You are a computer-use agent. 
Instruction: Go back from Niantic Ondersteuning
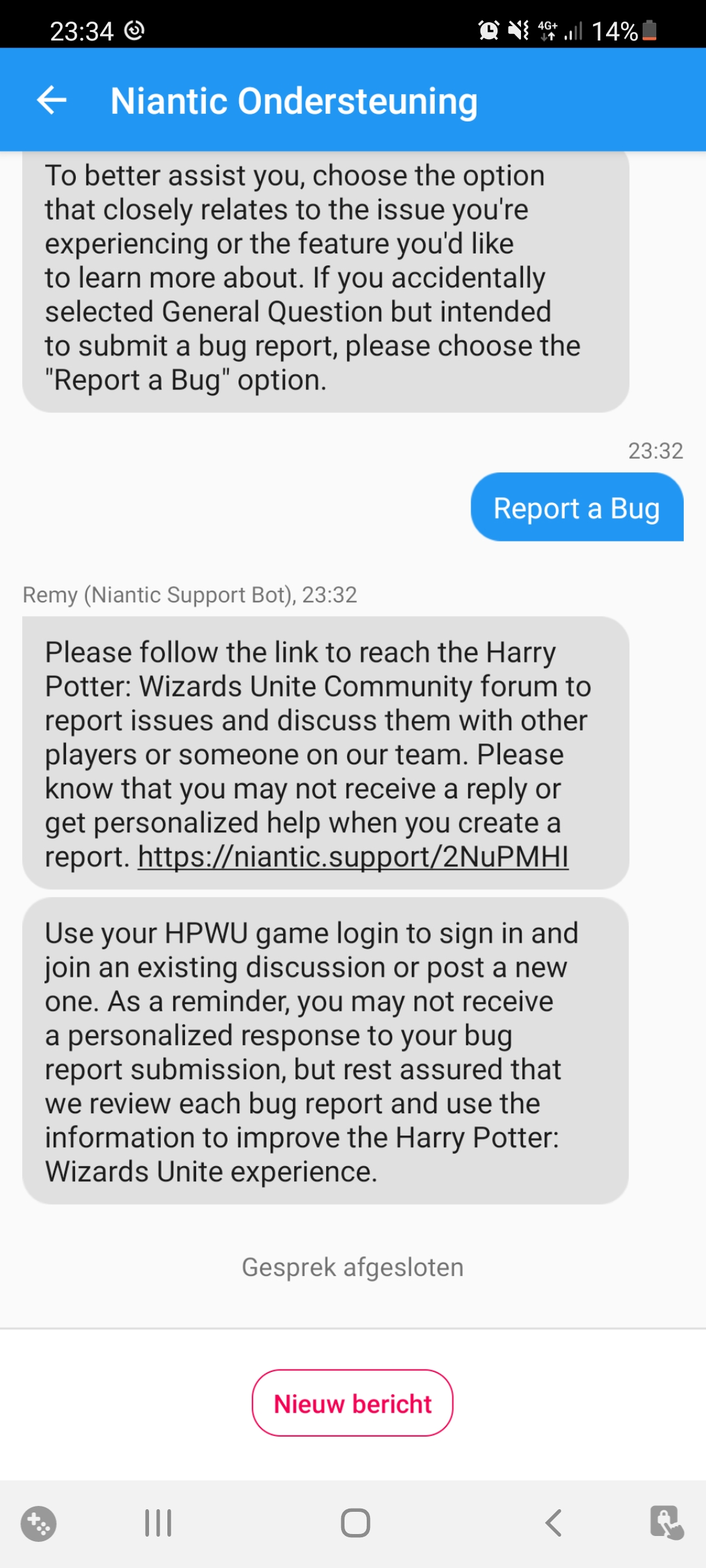pyautogui.click(x=52, y=101)
